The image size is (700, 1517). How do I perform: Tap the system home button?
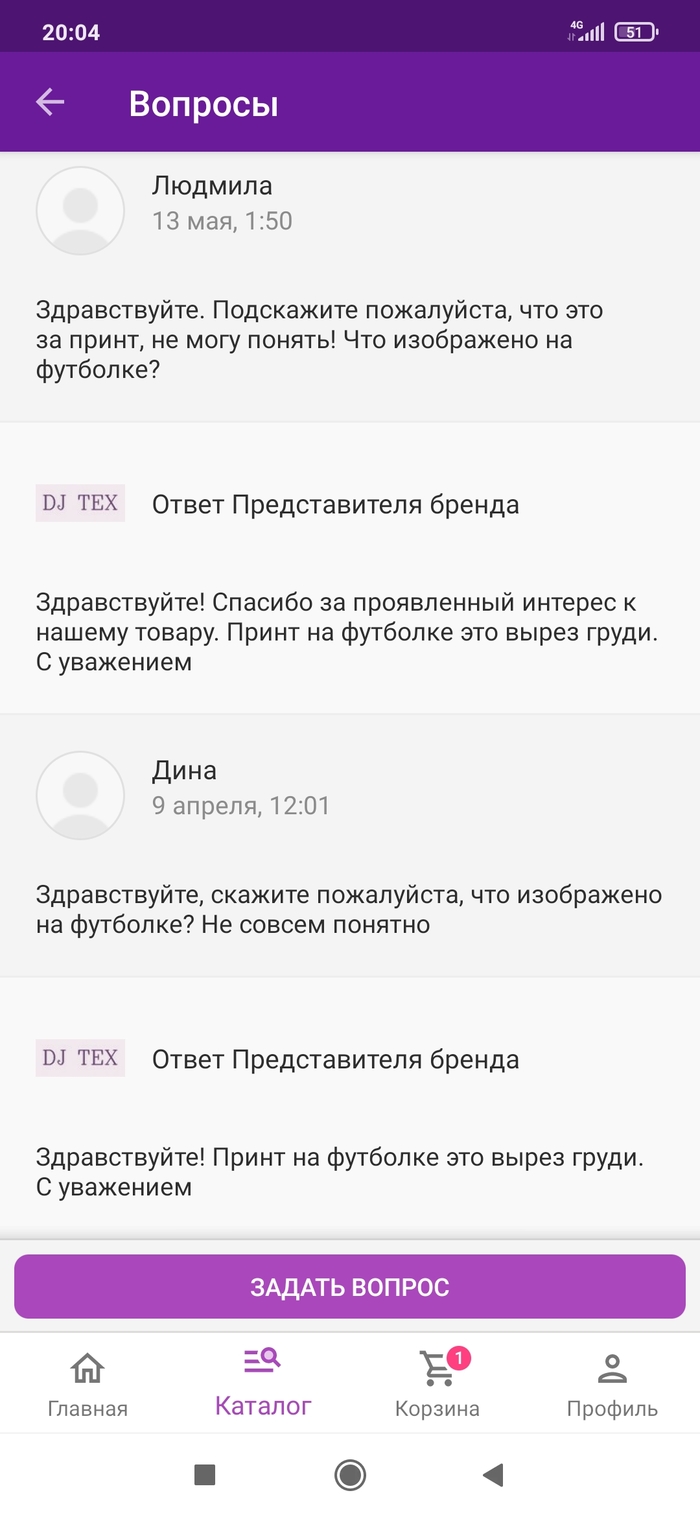(x=350, y=1474)
